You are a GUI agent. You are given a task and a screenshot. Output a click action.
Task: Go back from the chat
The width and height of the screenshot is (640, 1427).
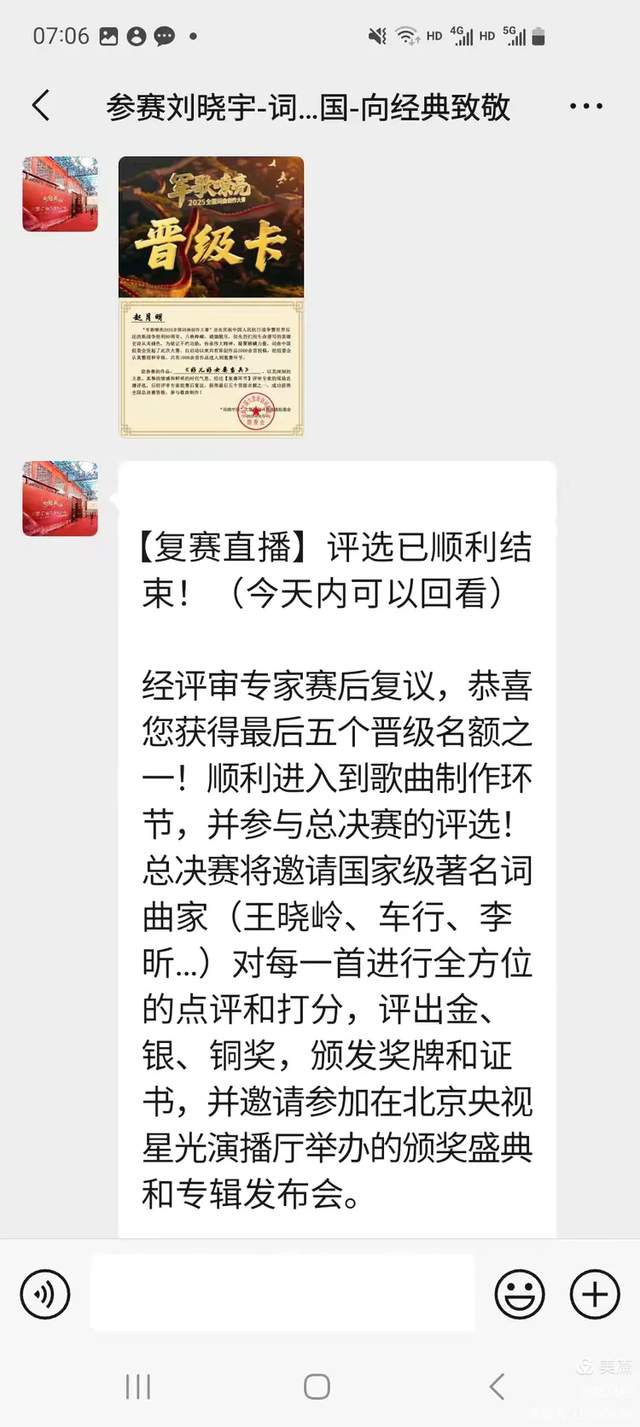tap(41, 106)
